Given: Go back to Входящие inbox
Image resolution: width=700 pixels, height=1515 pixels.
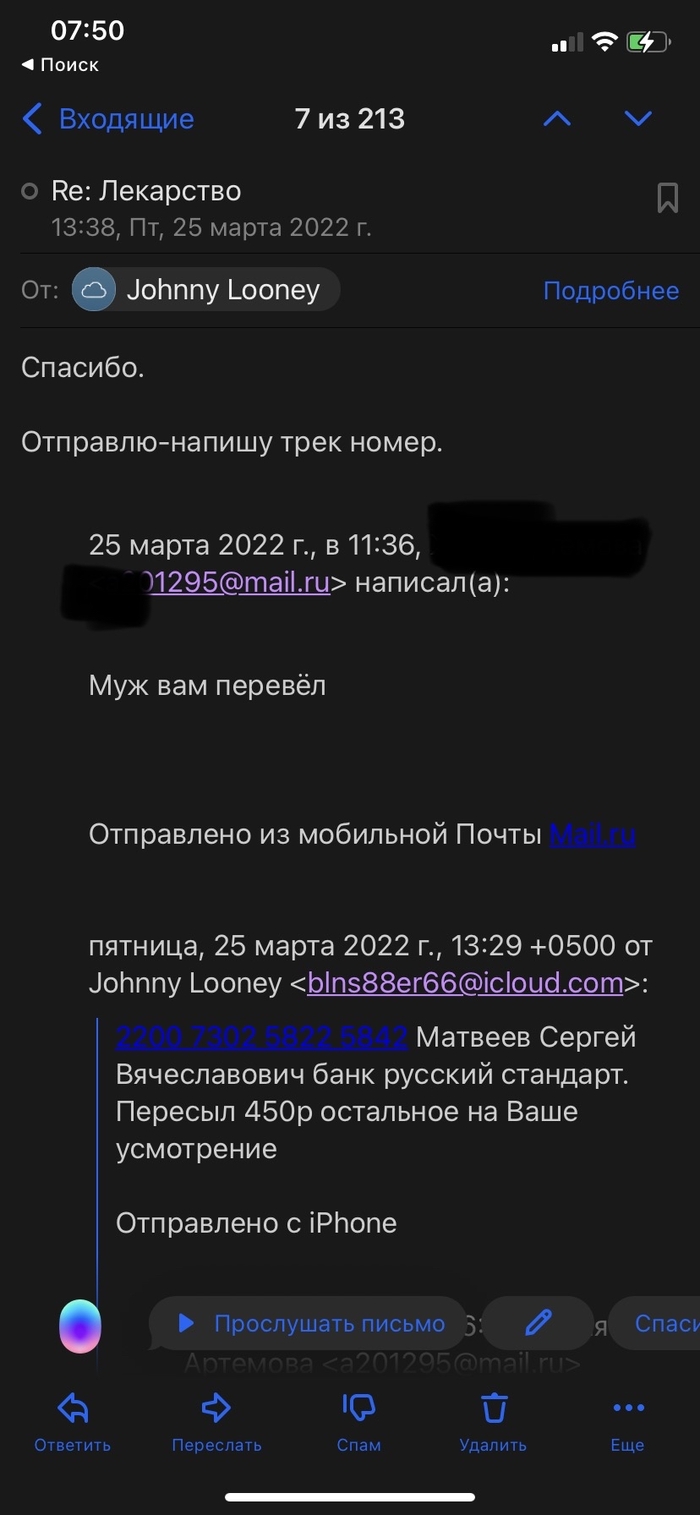Looking at the screenshot, I should tap(108, 119).
